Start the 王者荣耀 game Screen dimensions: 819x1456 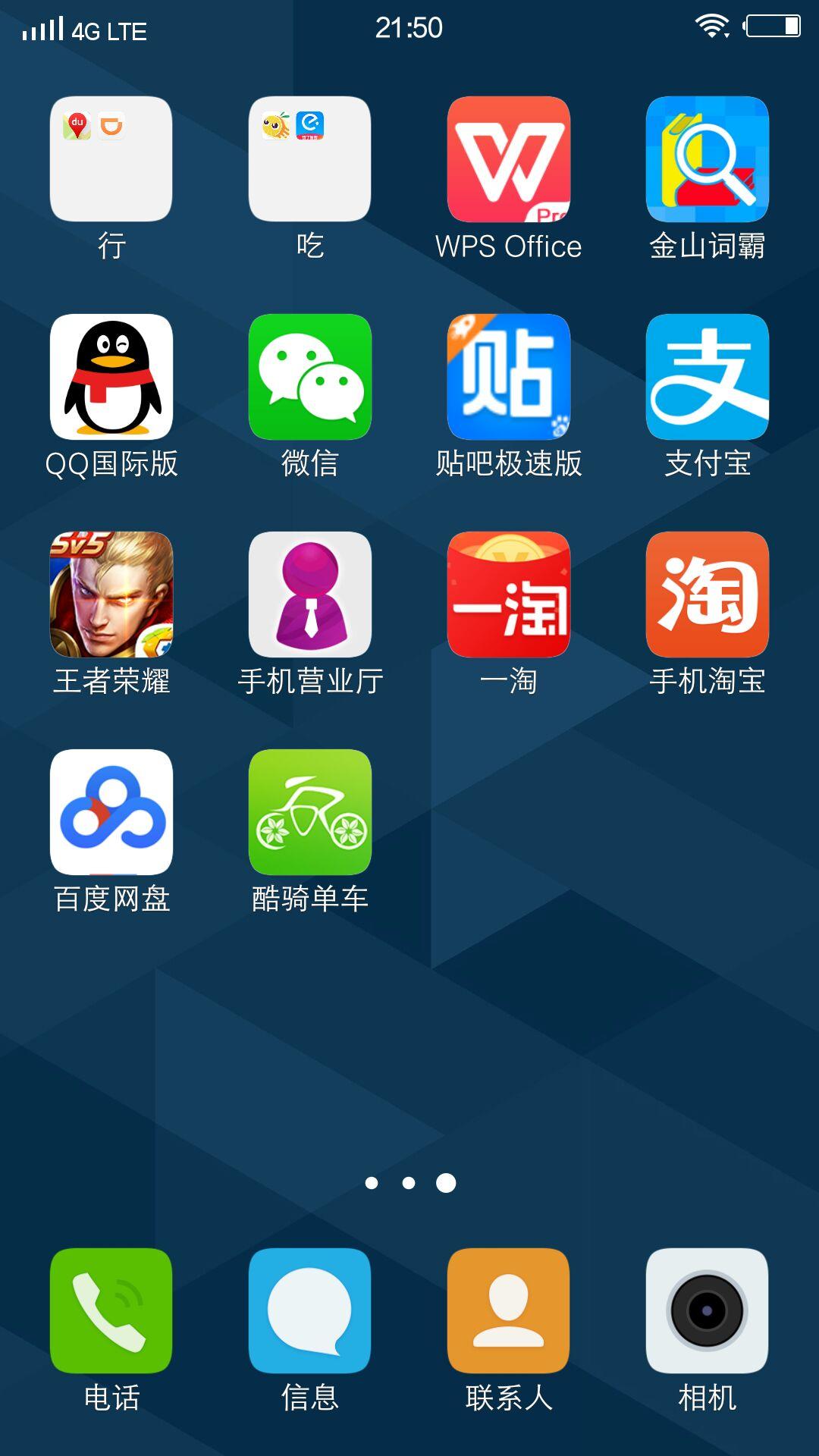(x=111, y=594)
